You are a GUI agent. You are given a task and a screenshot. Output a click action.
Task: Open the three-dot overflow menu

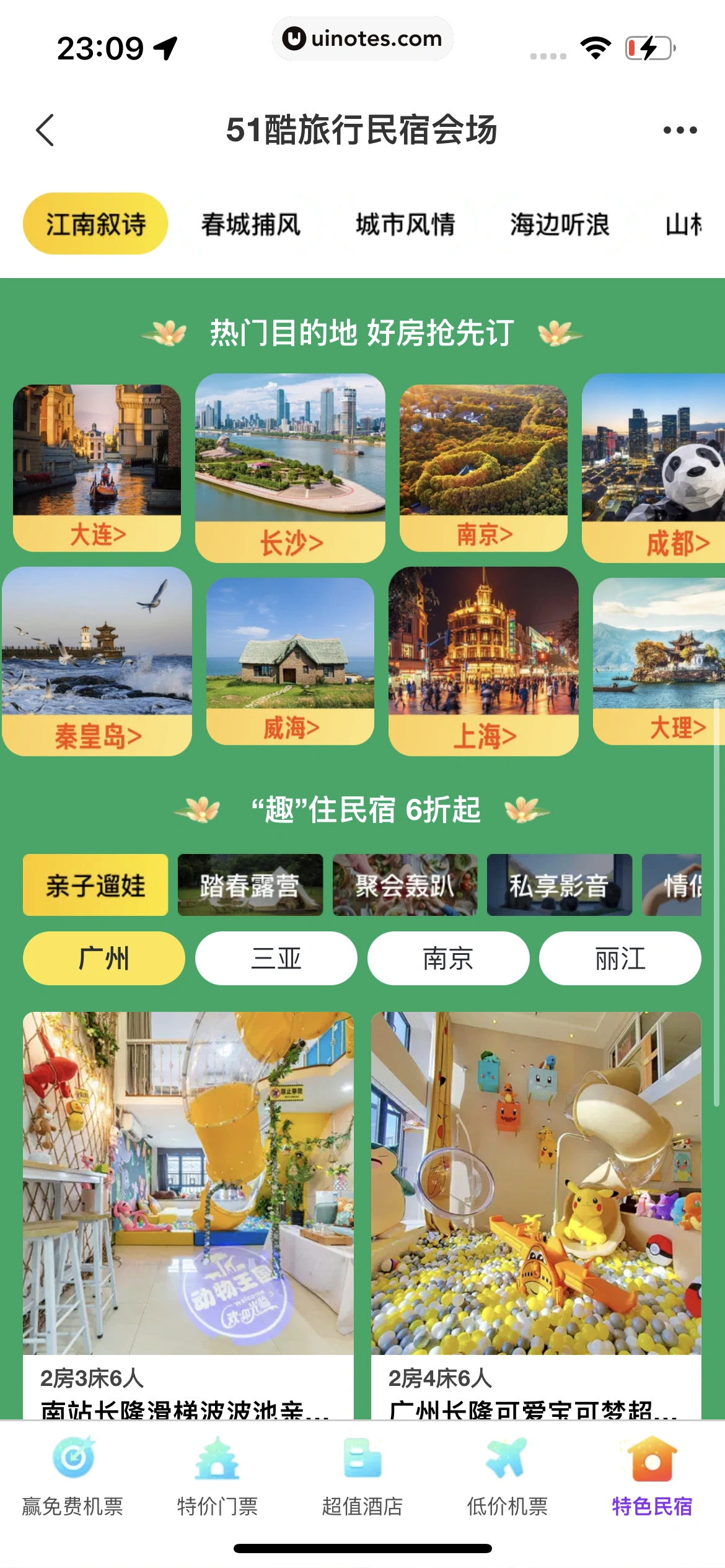point(680,130)
